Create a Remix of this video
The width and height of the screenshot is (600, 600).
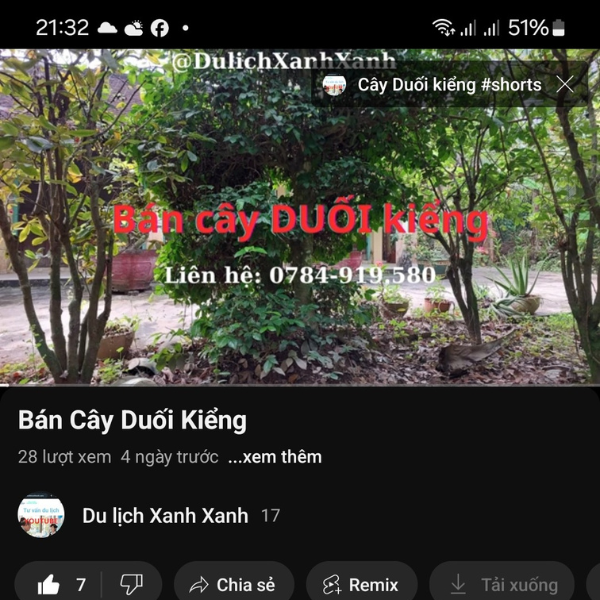click(360, 585)
